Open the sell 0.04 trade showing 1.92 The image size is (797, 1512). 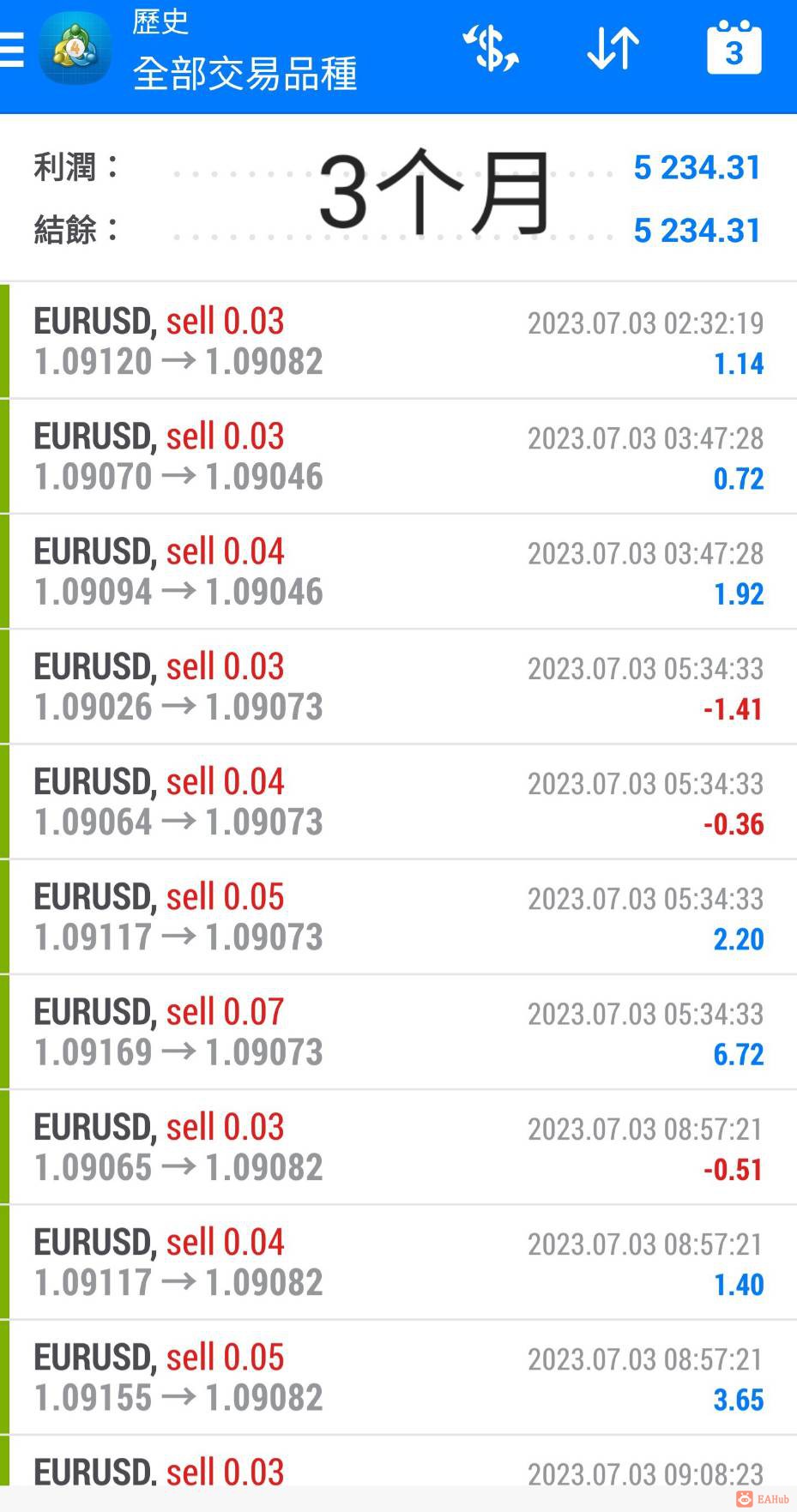[x=399, y=571]
